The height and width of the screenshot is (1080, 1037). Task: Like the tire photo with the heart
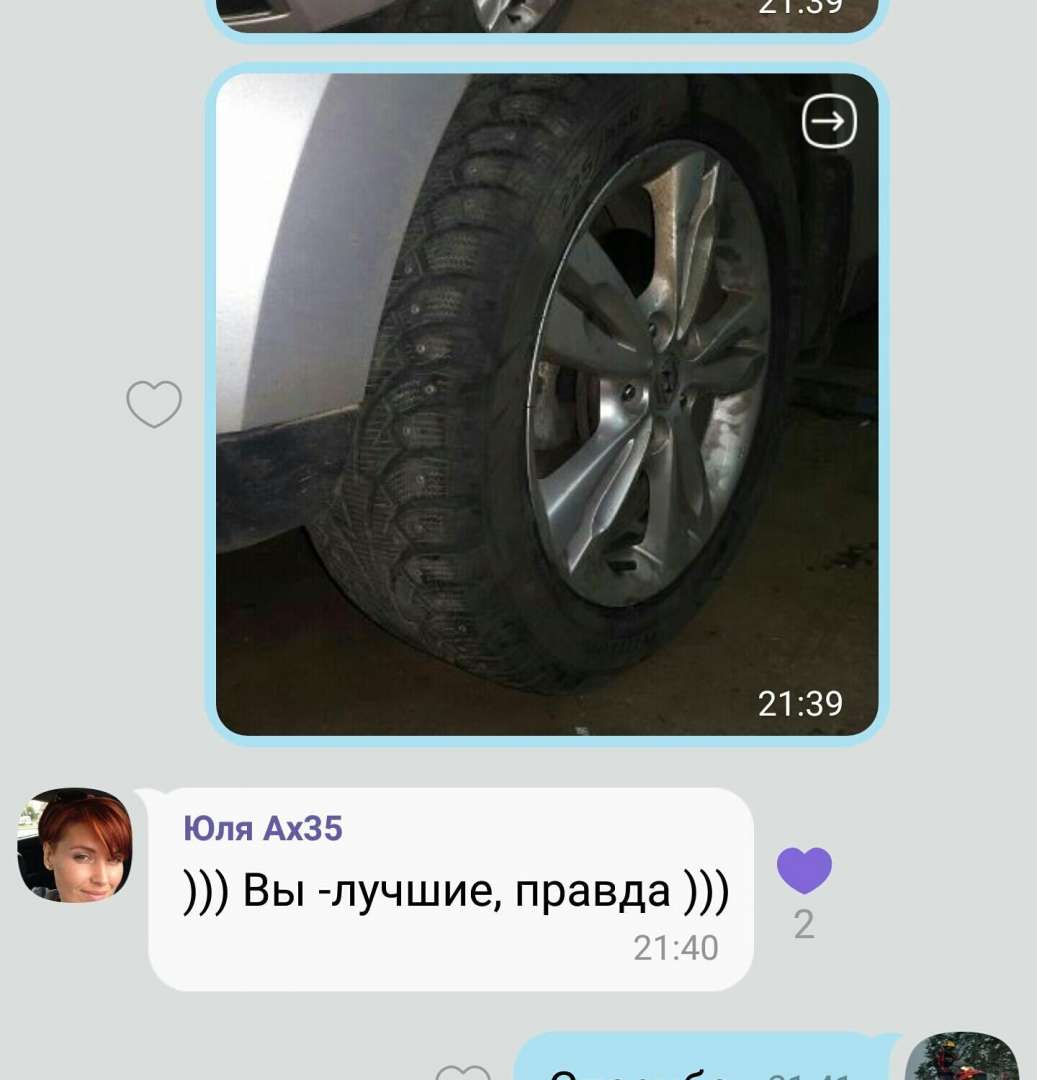click(154, 404)
